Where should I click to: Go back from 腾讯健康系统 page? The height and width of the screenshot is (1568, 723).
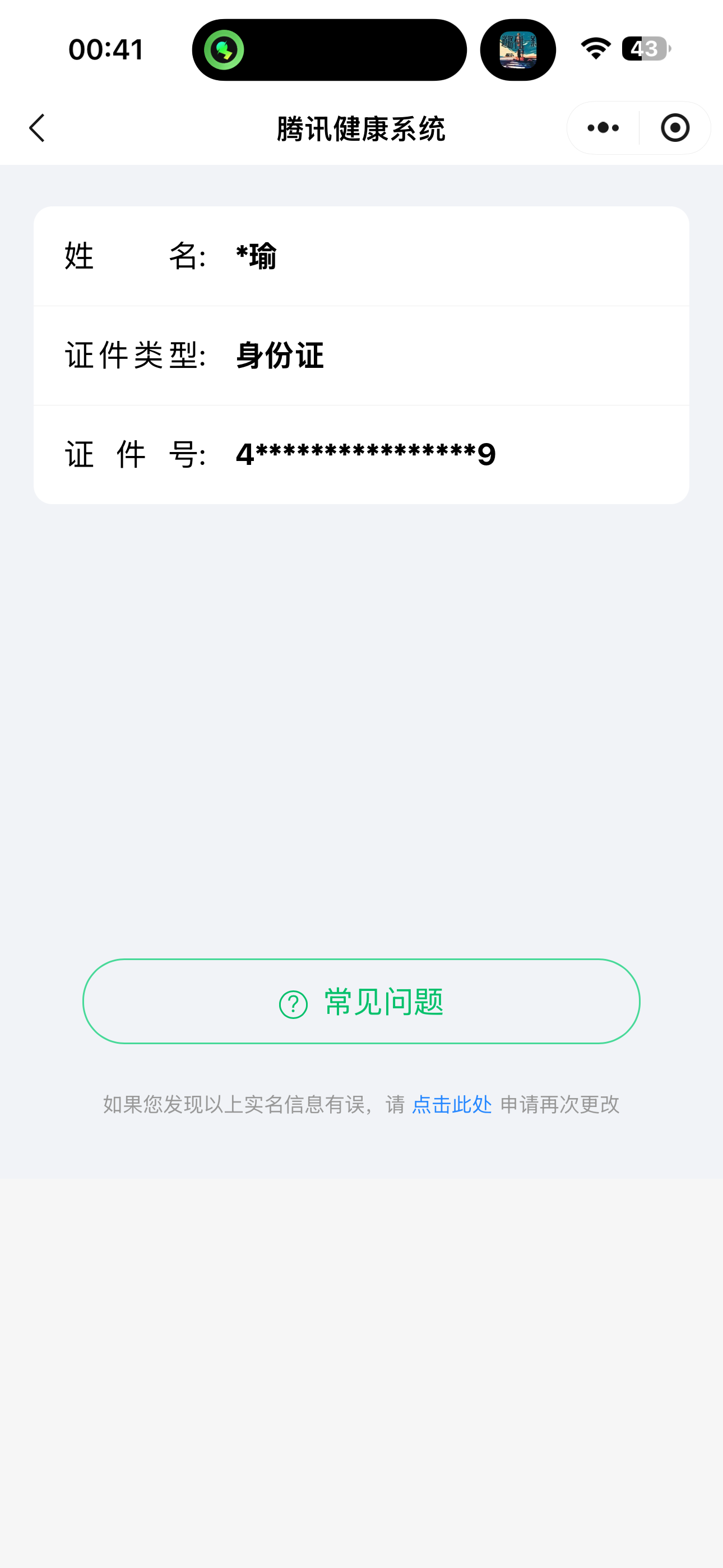pos(37,128)
